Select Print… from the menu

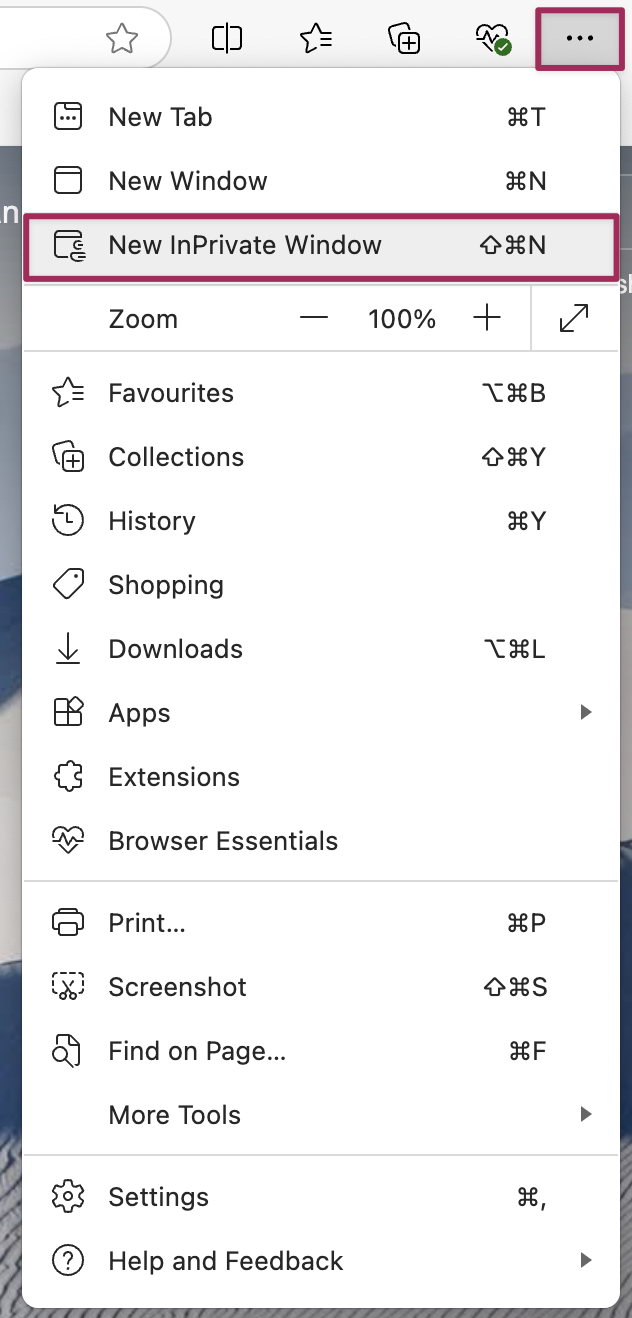click(147, 923)
